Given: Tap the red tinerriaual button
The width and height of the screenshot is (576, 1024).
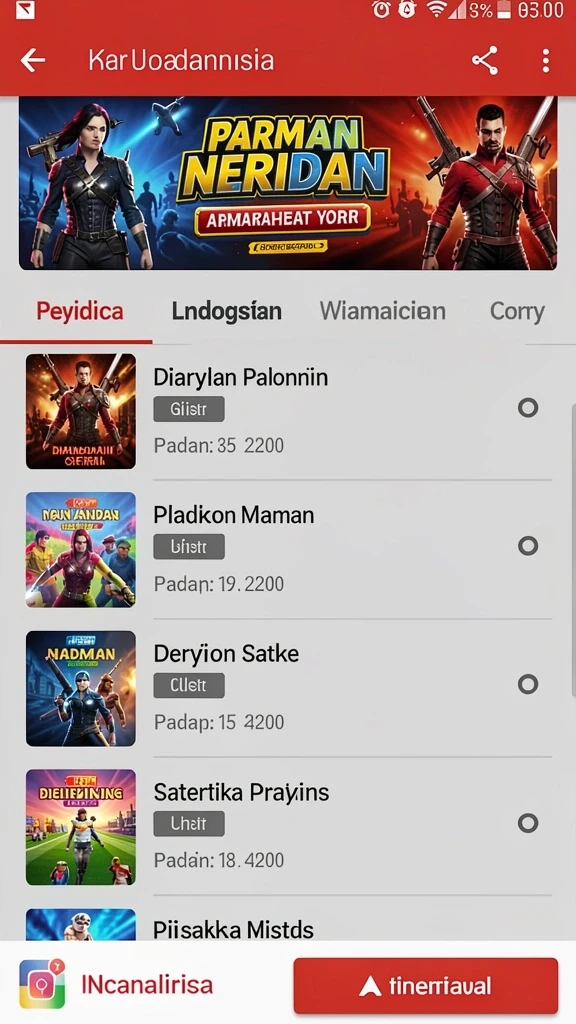Looking at the screenshot, I should tap(426, 985).
